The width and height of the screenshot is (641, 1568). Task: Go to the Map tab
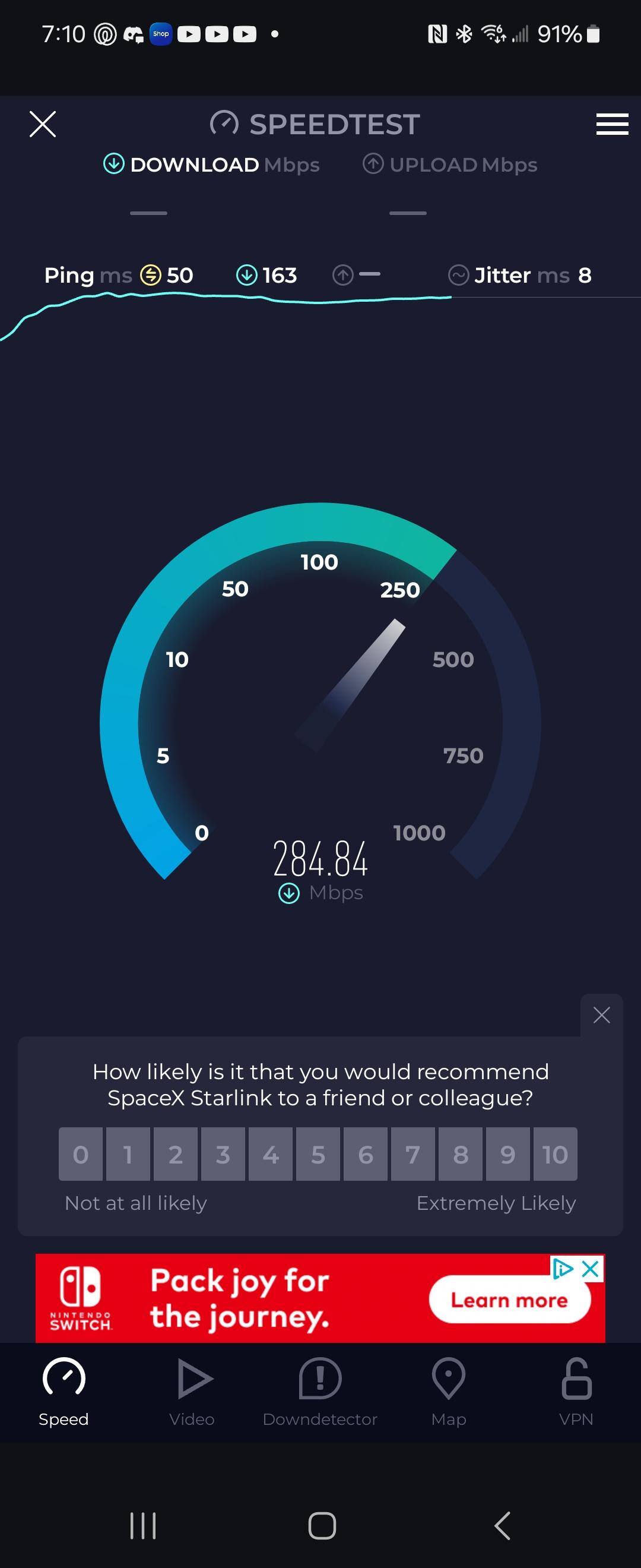(x=448, y=1392)
